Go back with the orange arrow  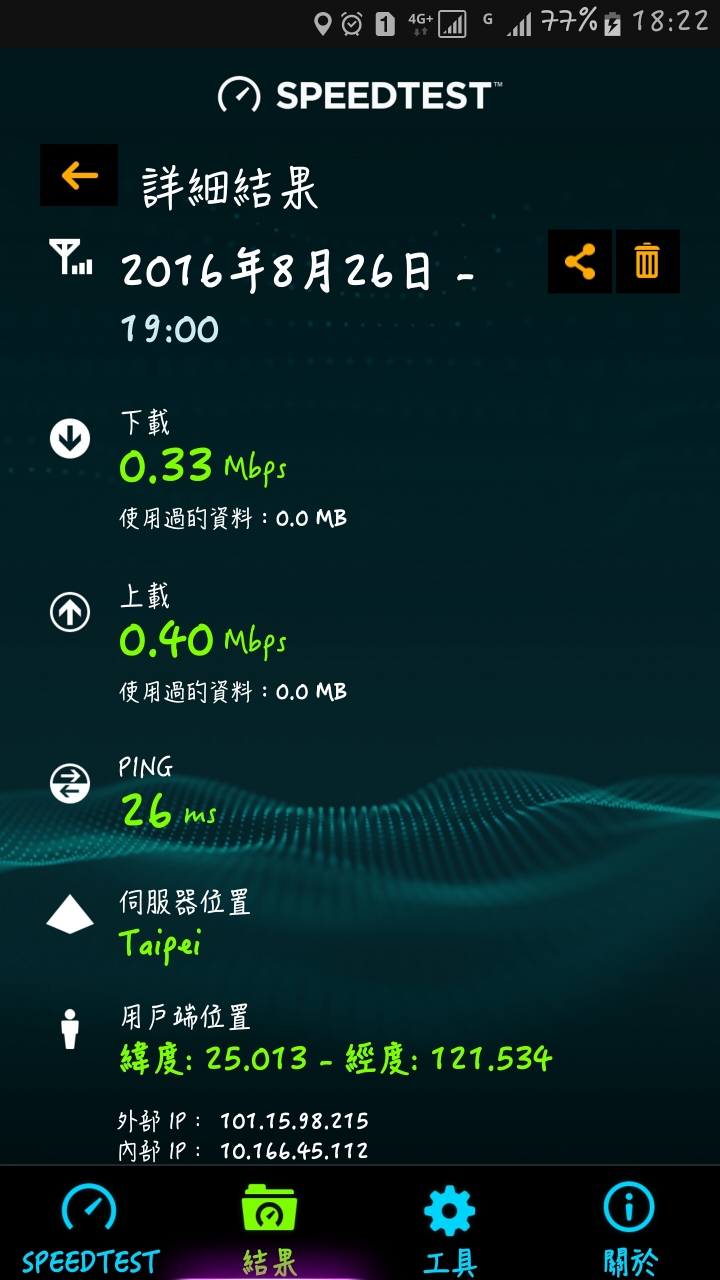coord(79,175)
